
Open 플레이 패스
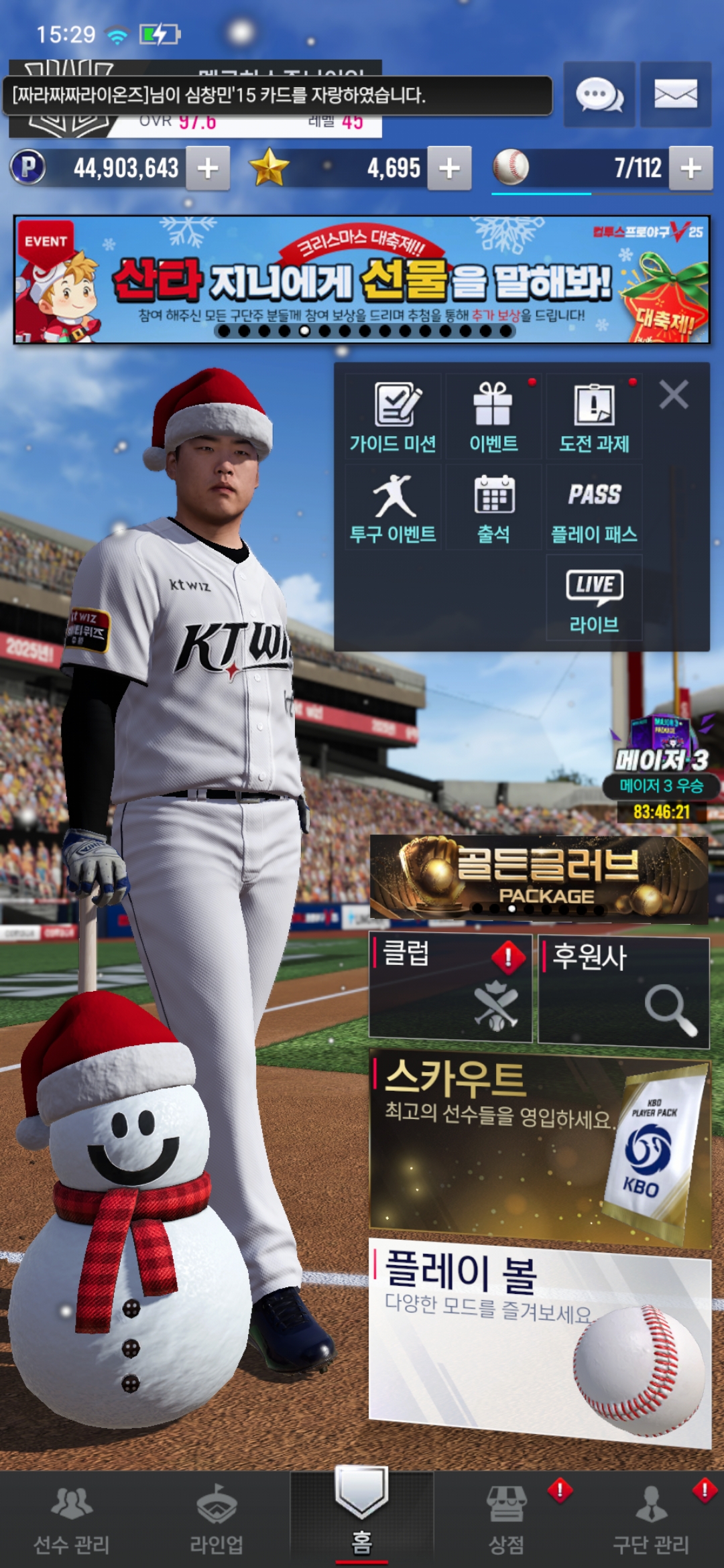click(594, 508)
